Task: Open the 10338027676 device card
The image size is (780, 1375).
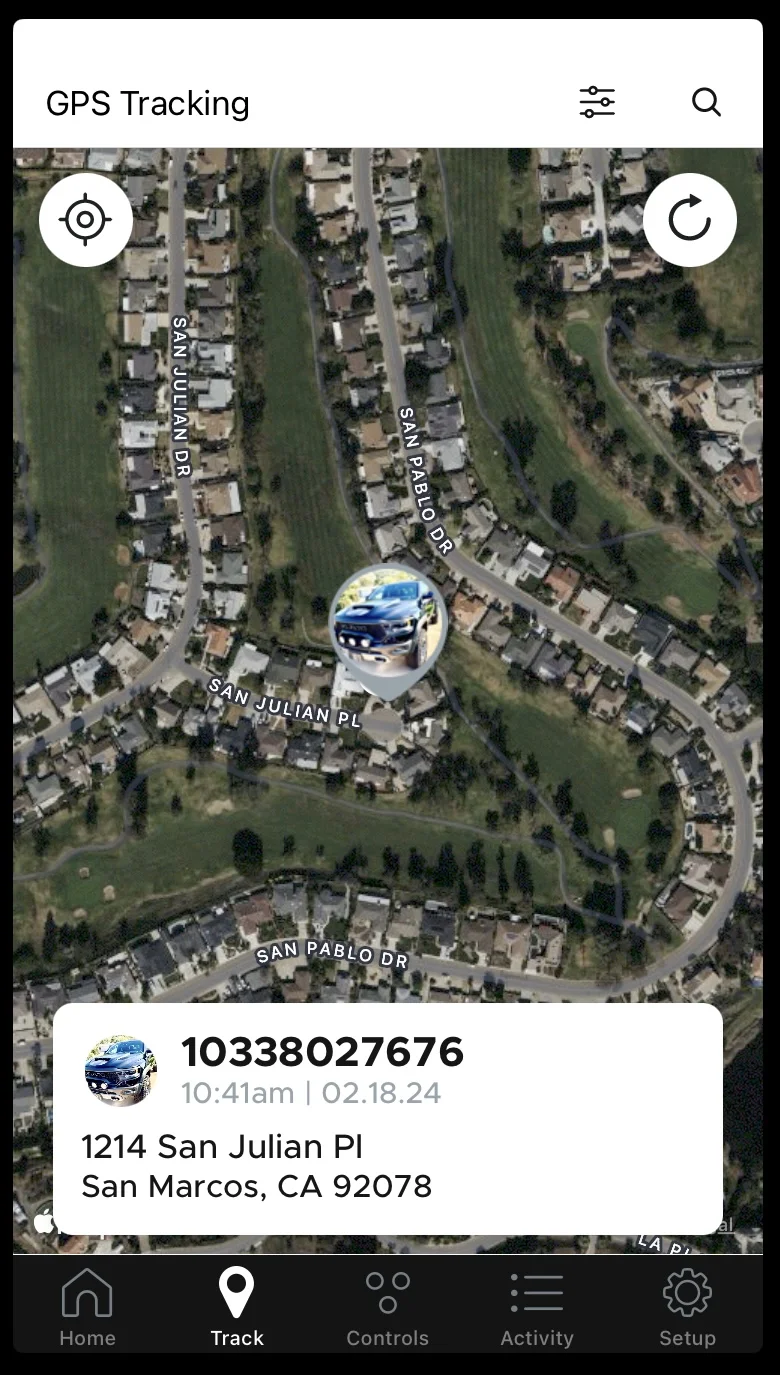Action: tap(387, 1118)
